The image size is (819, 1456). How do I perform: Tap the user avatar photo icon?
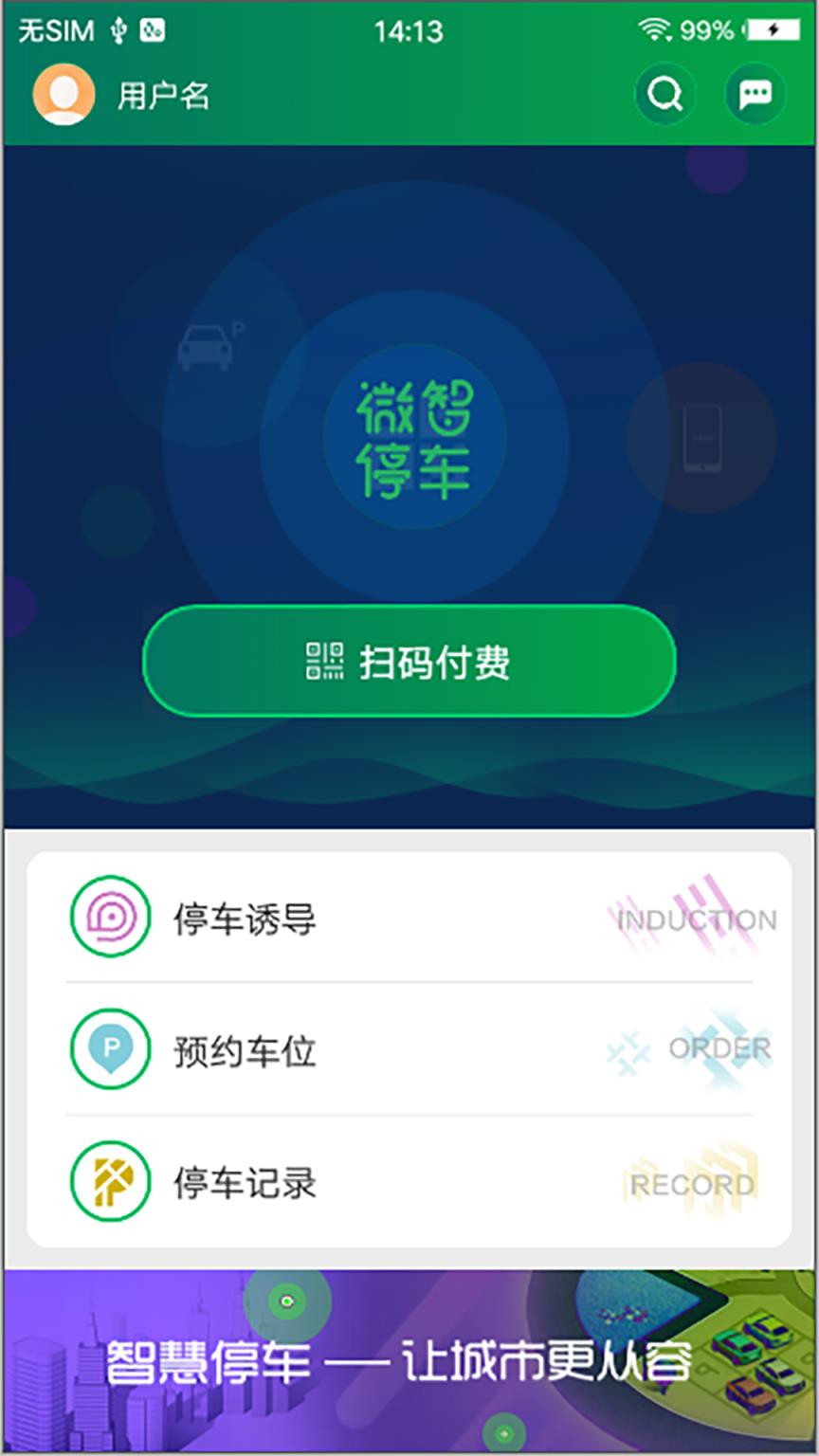click(x=64, y=94)
